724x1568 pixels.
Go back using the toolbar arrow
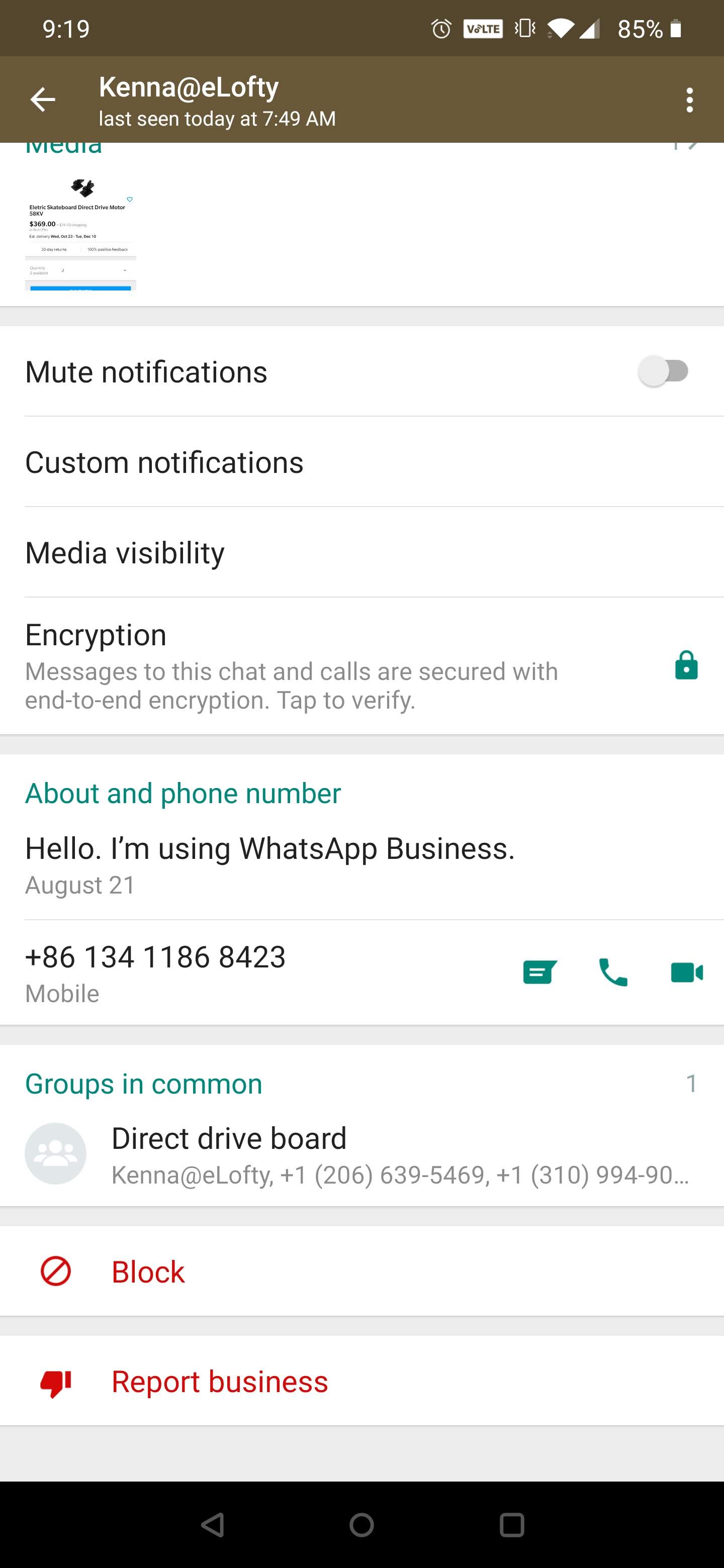(43, 100)
